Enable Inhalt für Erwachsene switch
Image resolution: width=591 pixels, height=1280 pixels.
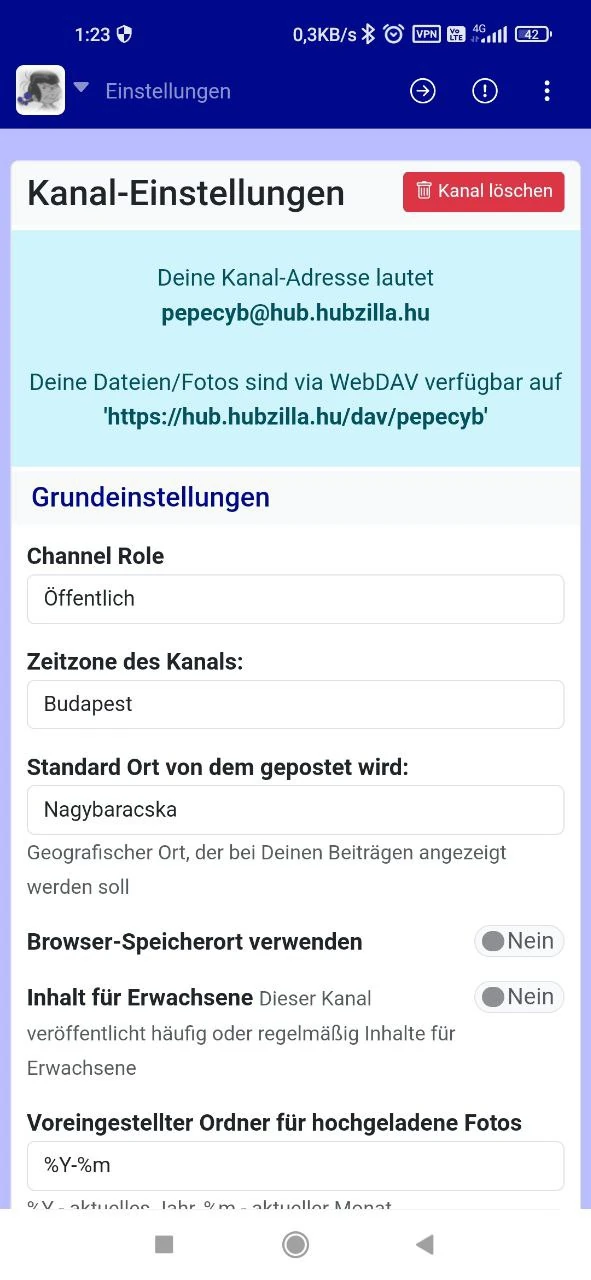tap(519, 997)
